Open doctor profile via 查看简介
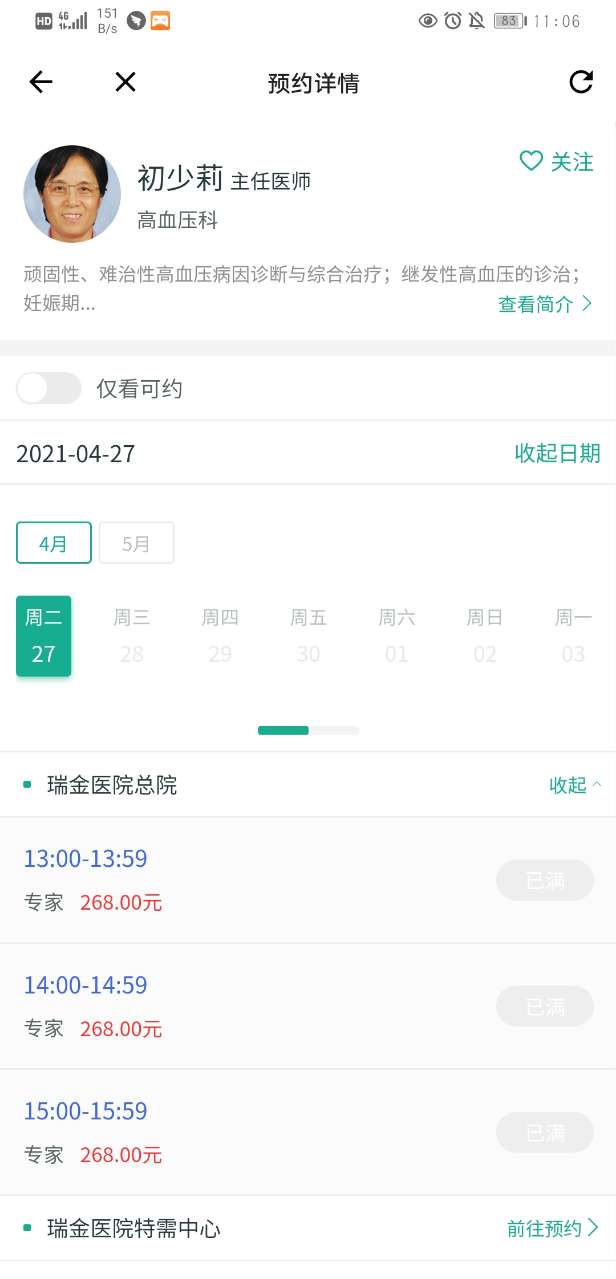The image size is (616, 1279). pos(545,304)
